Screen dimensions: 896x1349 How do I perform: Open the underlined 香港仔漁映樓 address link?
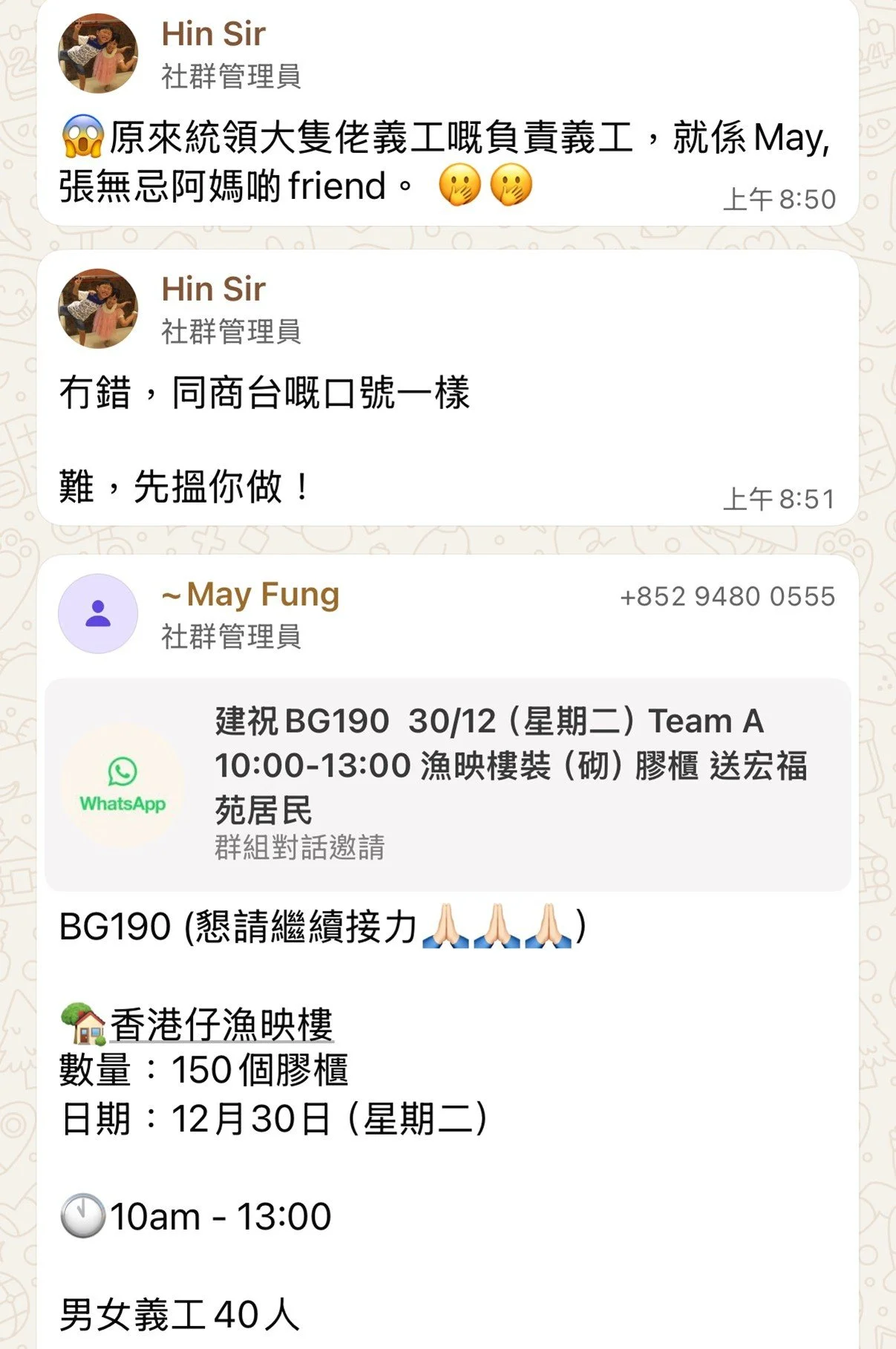pos(221,1025)
